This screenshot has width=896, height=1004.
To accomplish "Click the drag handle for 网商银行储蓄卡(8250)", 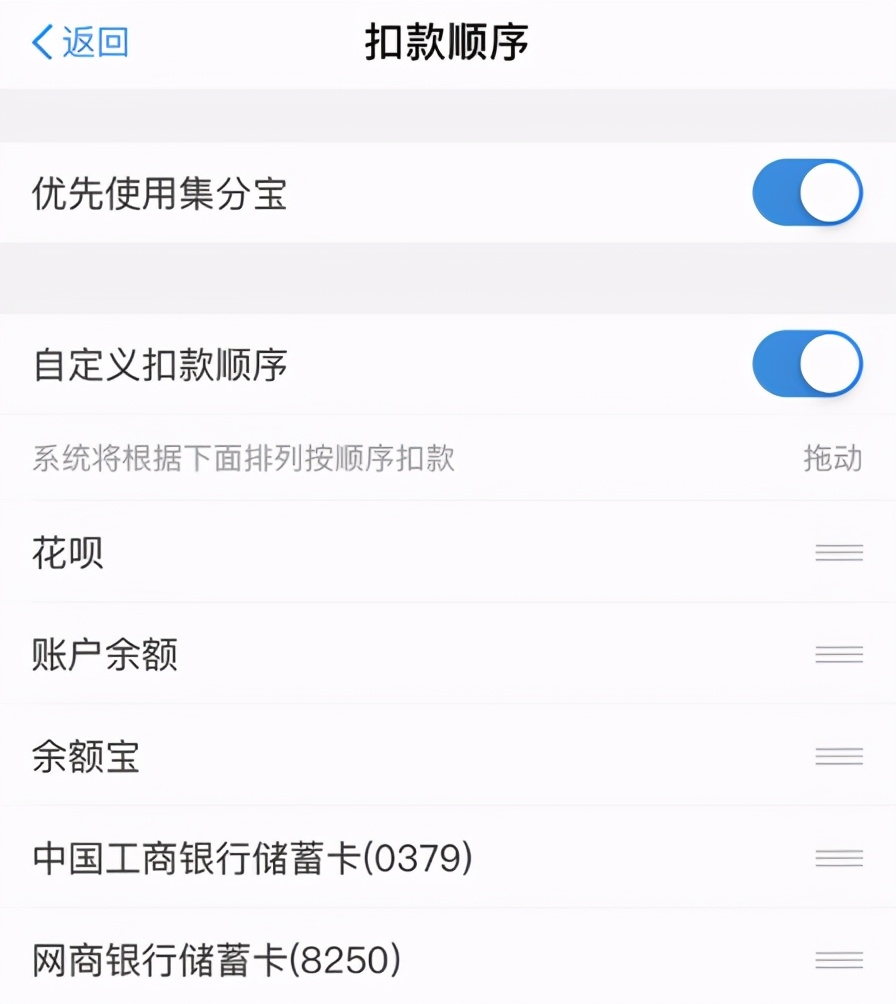I will click(840, 958).
